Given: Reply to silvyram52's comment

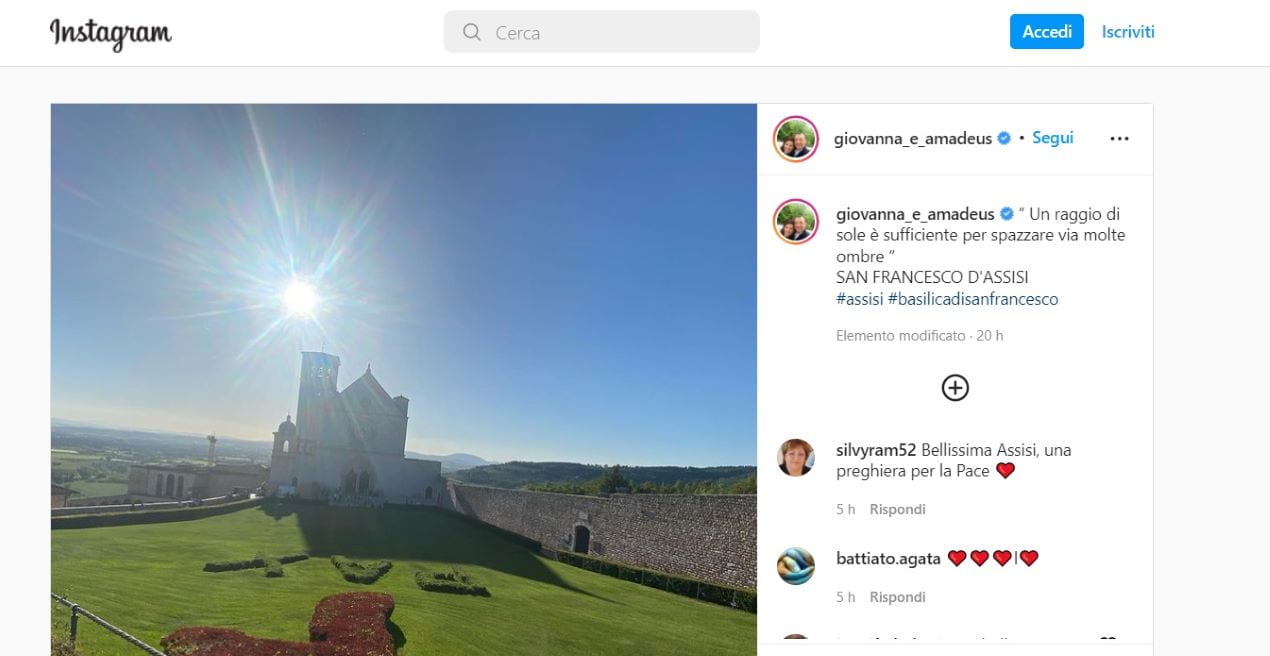Looking at the screenshot, I should 897,509.
